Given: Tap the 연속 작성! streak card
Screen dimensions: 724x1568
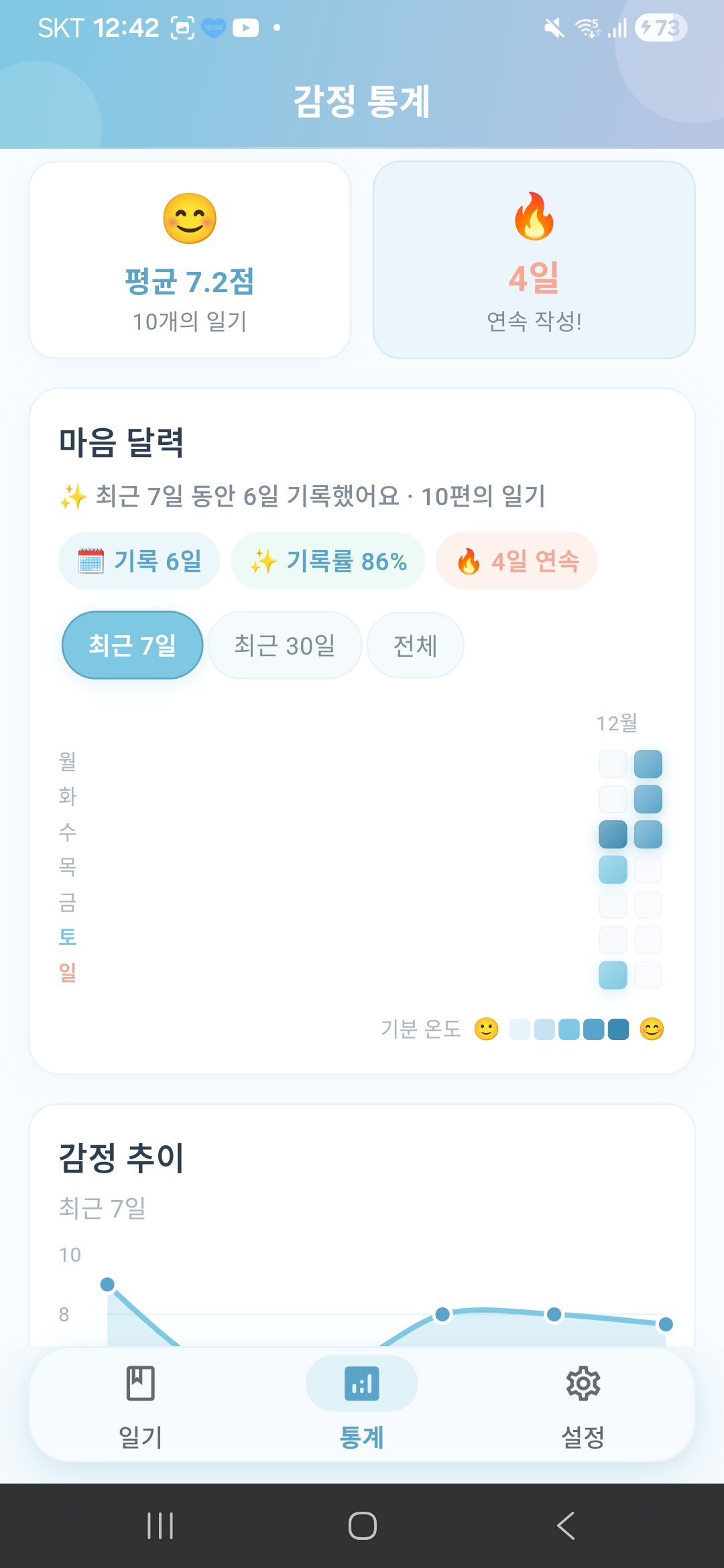Looking at the screenshot, I should click(x=534, y=258).
